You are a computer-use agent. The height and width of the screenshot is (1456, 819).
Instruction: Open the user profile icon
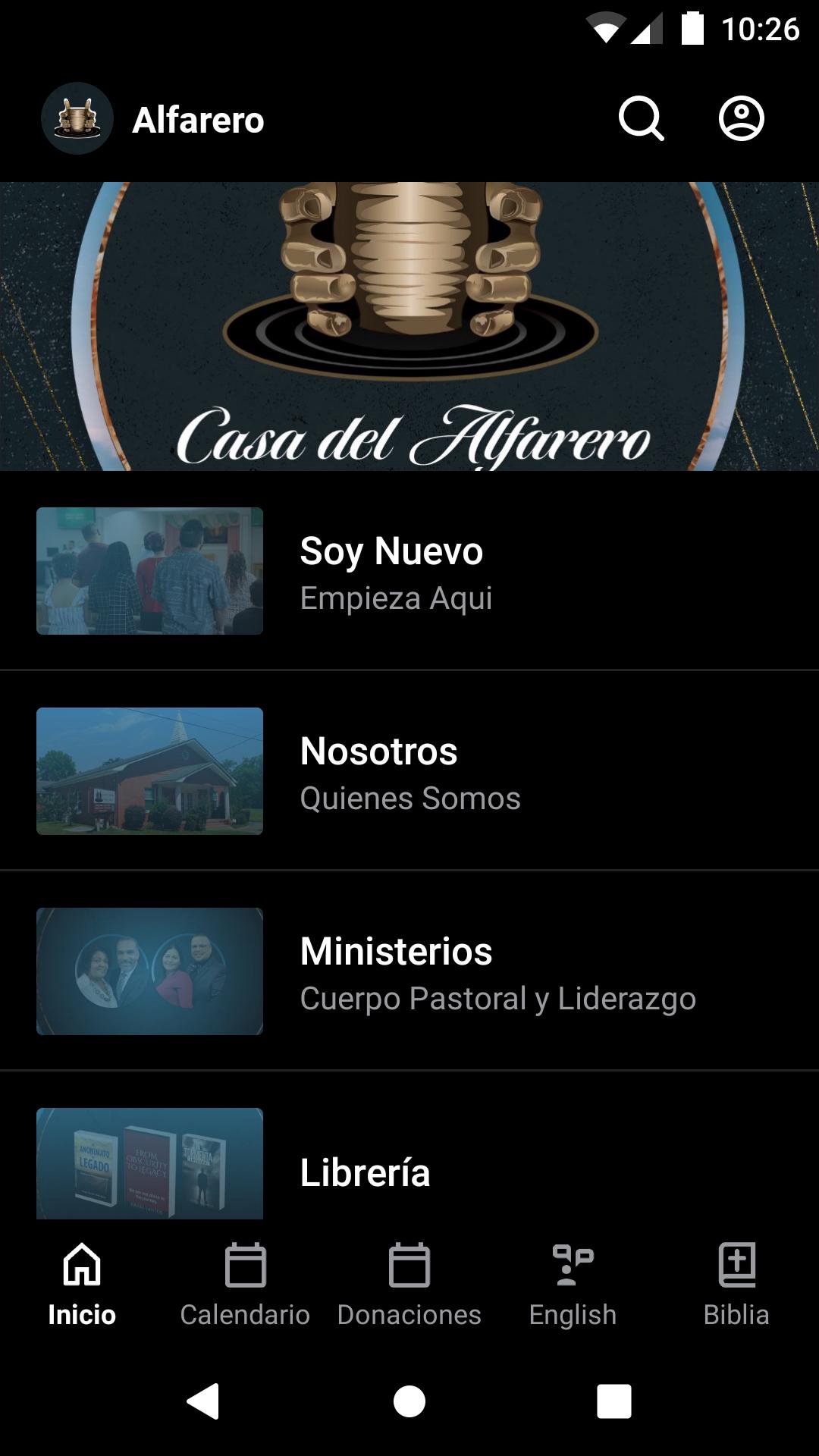741,119
